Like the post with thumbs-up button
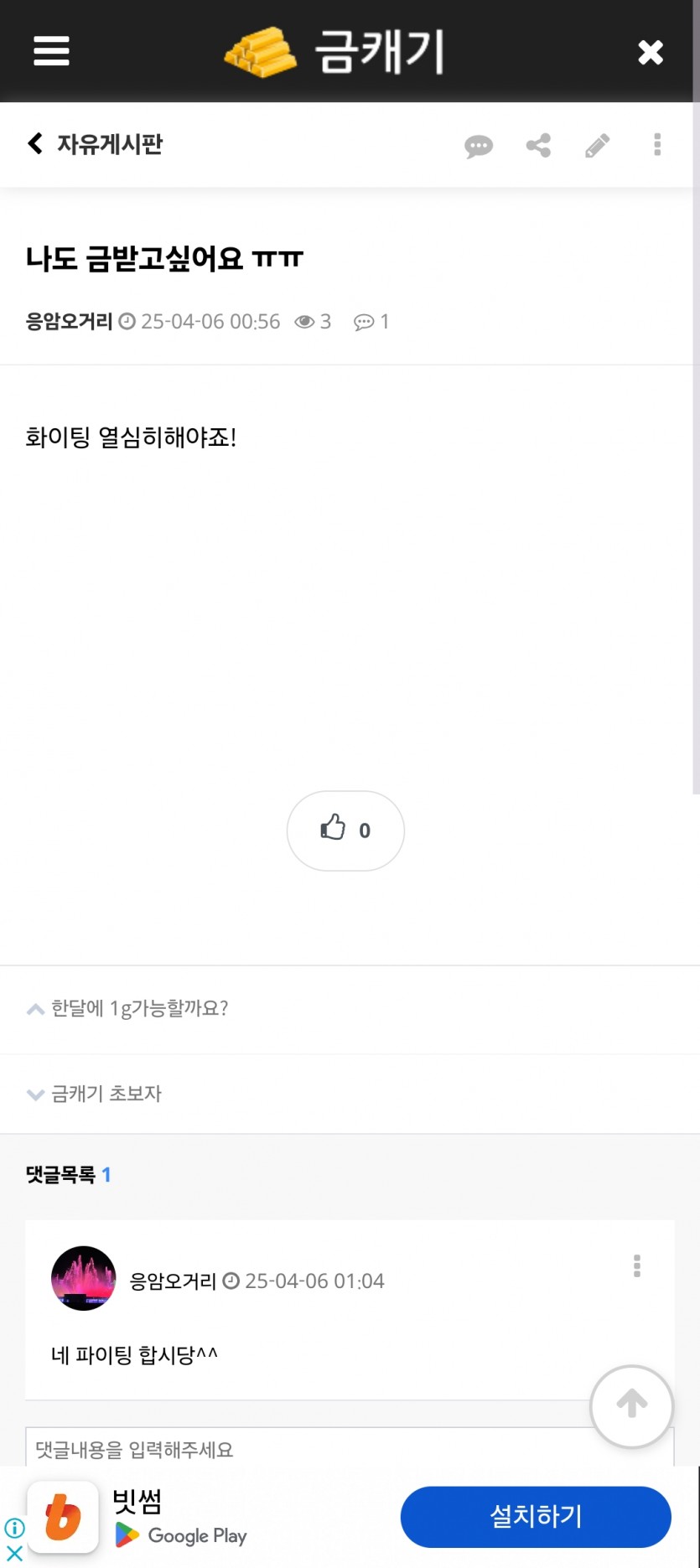Screen dimensions: 700x1568 pos(345,830)
